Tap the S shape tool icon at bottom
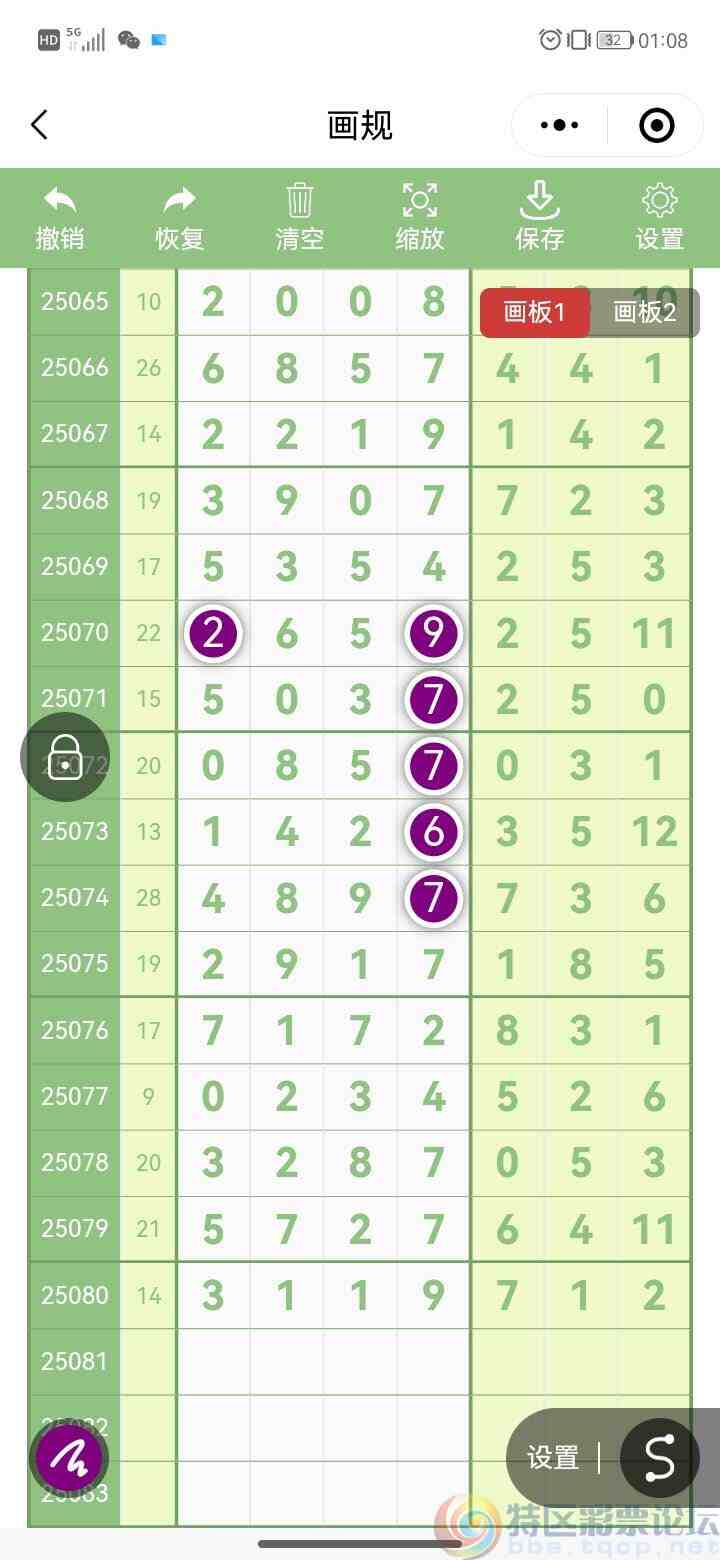The width and height of the screenshot is (720, 1560). (658, 1459)
